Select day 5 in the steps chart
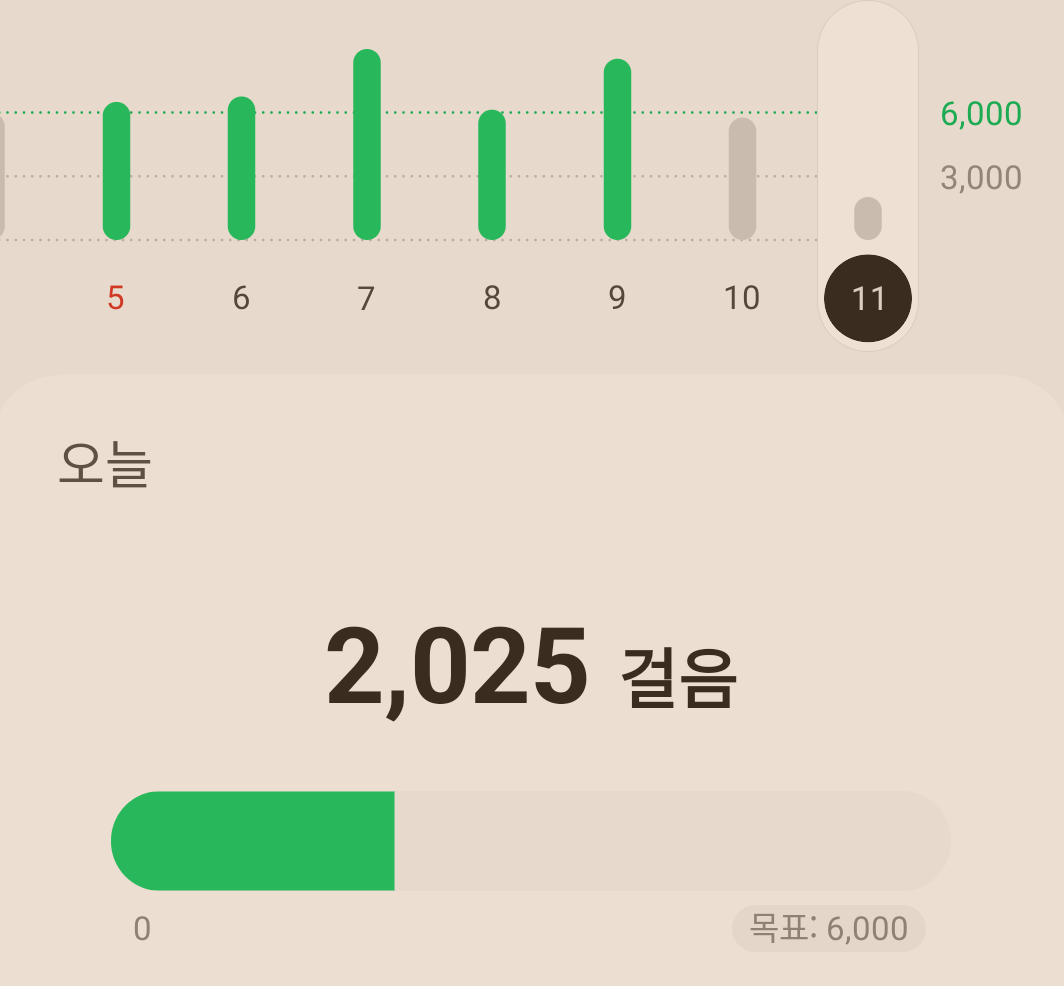 click(116, 298)
